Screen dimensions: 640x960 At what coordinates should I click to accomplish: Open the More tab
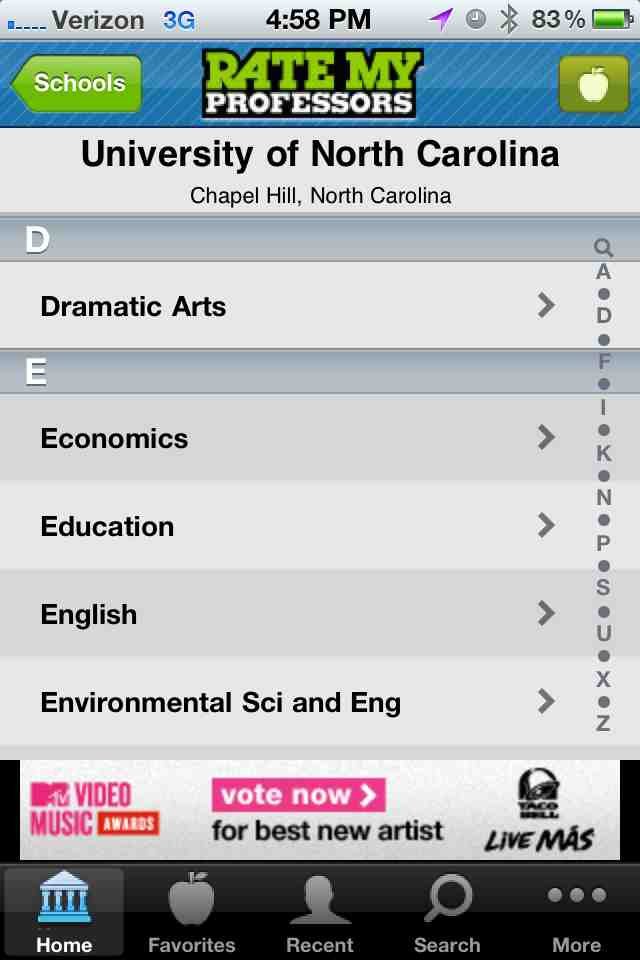pyautogui.click(x=577, y=912)
